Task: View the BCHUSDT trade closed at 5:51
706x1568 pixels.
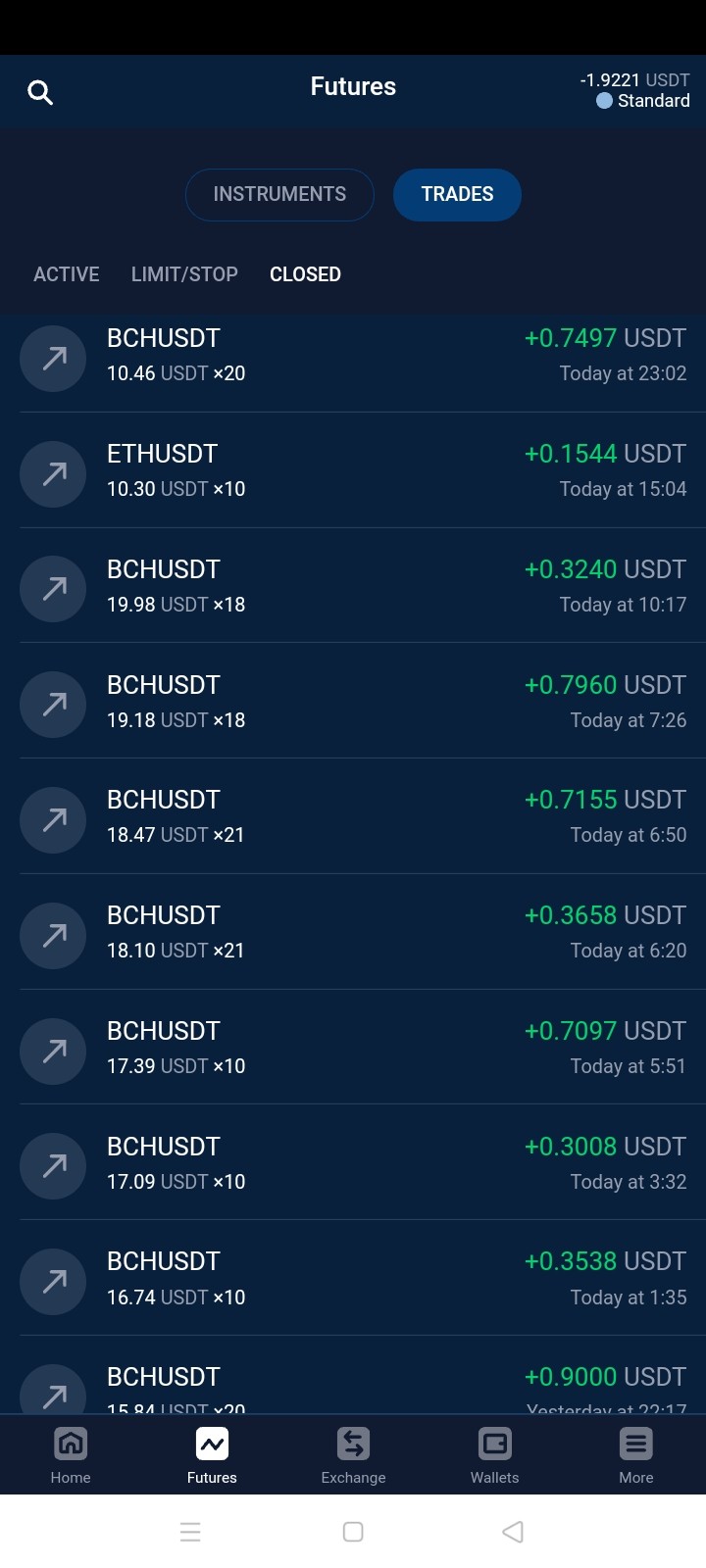Action: point(353,1048)
